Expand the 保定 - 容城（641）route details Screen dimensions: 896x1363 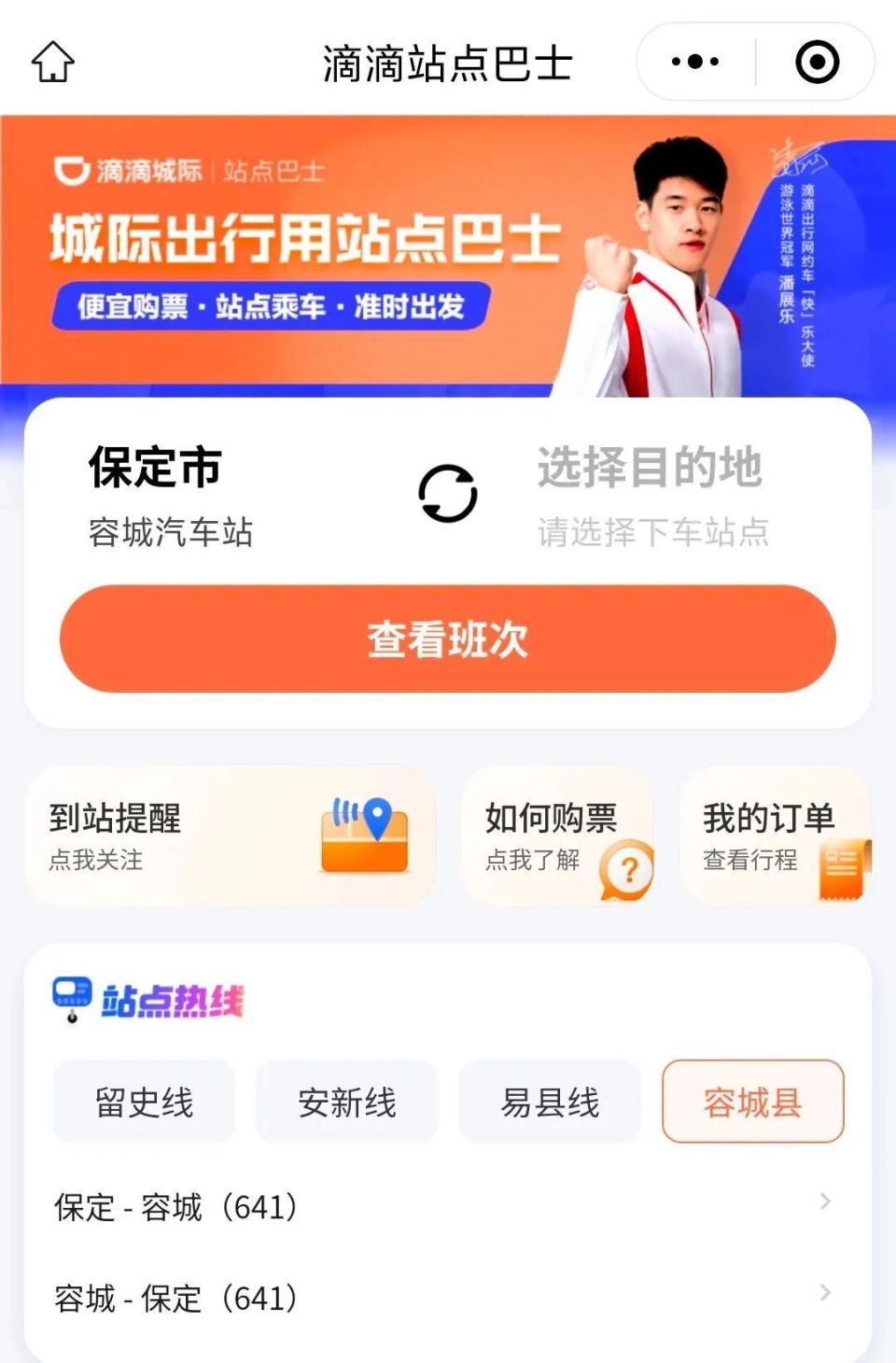click(439, 1206)
